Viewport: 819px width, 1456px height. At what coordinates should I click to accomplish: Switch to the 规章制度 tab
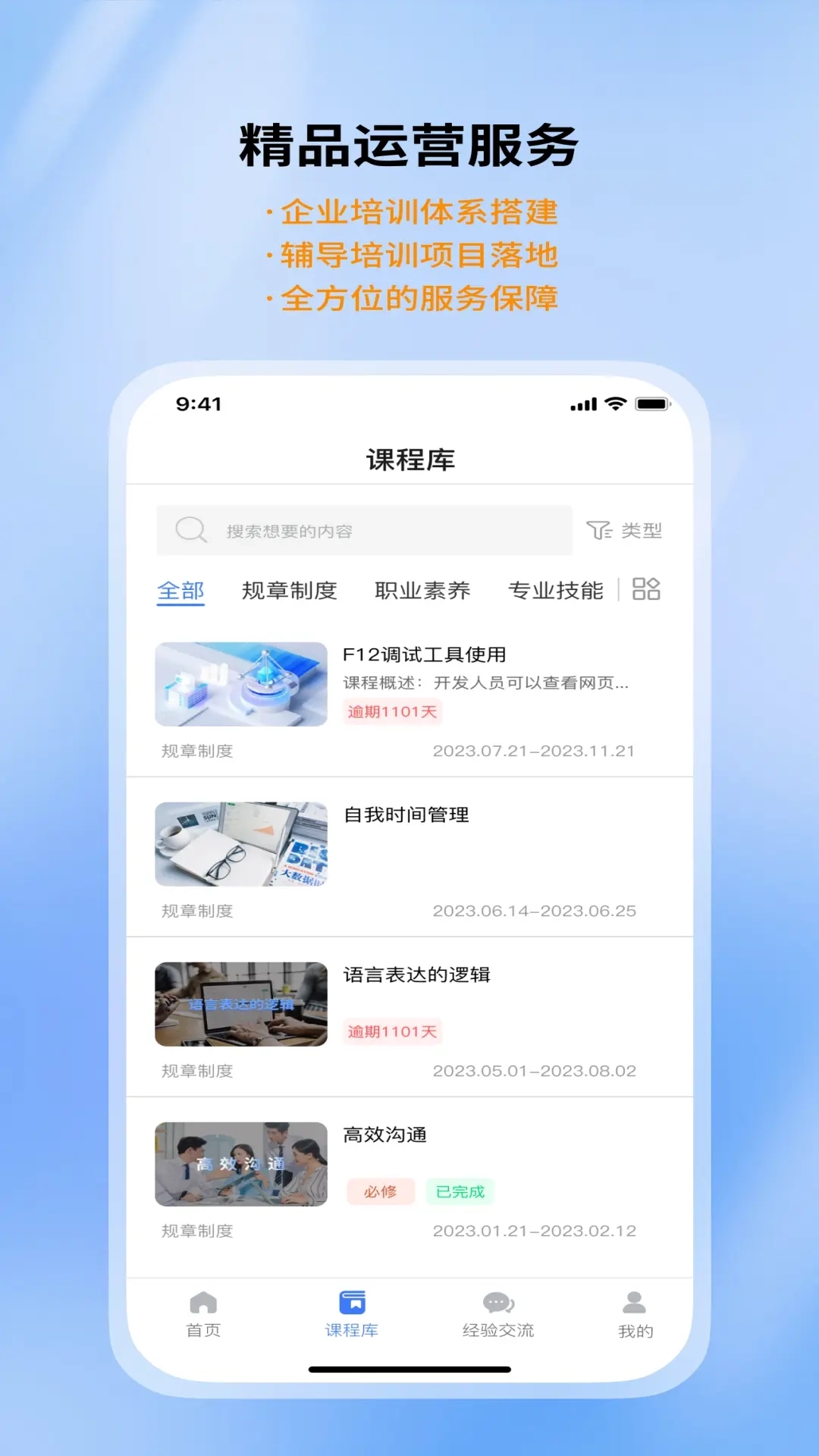coord(290,590)
